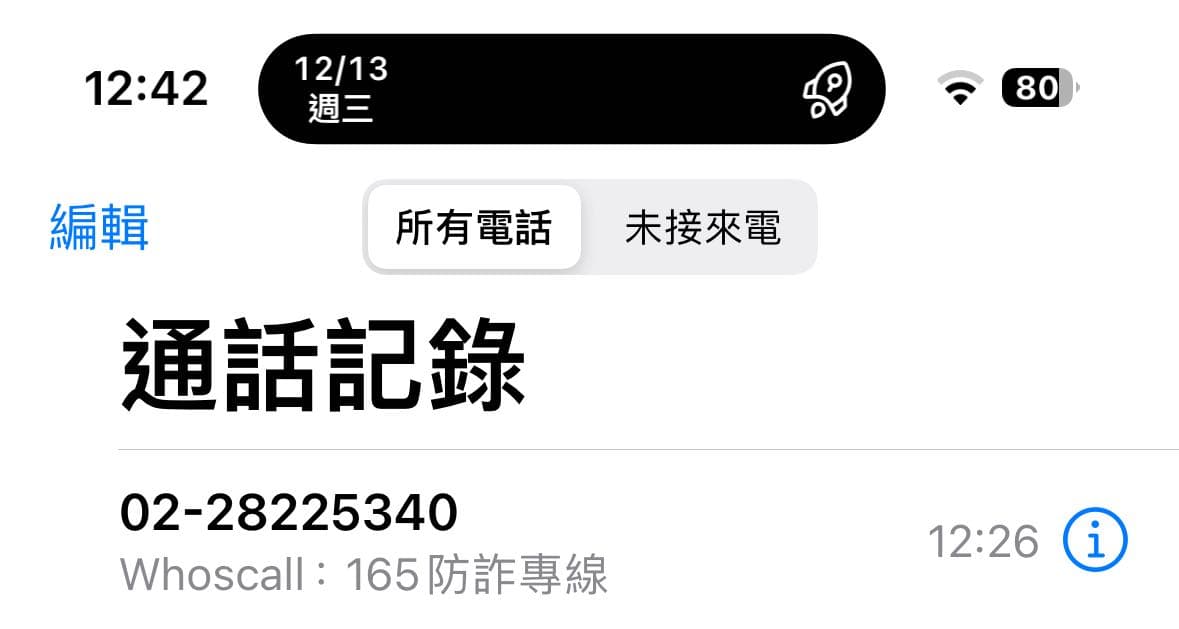Call back 02-28225340 from the list
Viewport: 1179px width, 629px height.
tap(400, 540)
